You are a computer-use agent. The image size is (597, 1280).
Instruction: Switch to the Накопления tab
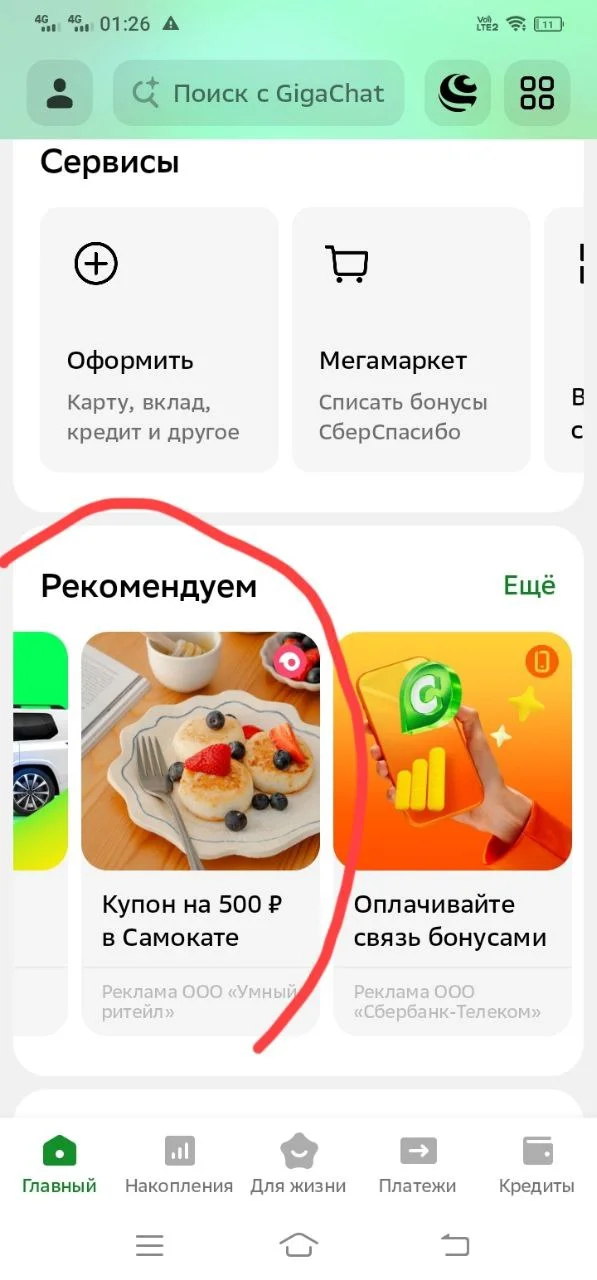179,1165
